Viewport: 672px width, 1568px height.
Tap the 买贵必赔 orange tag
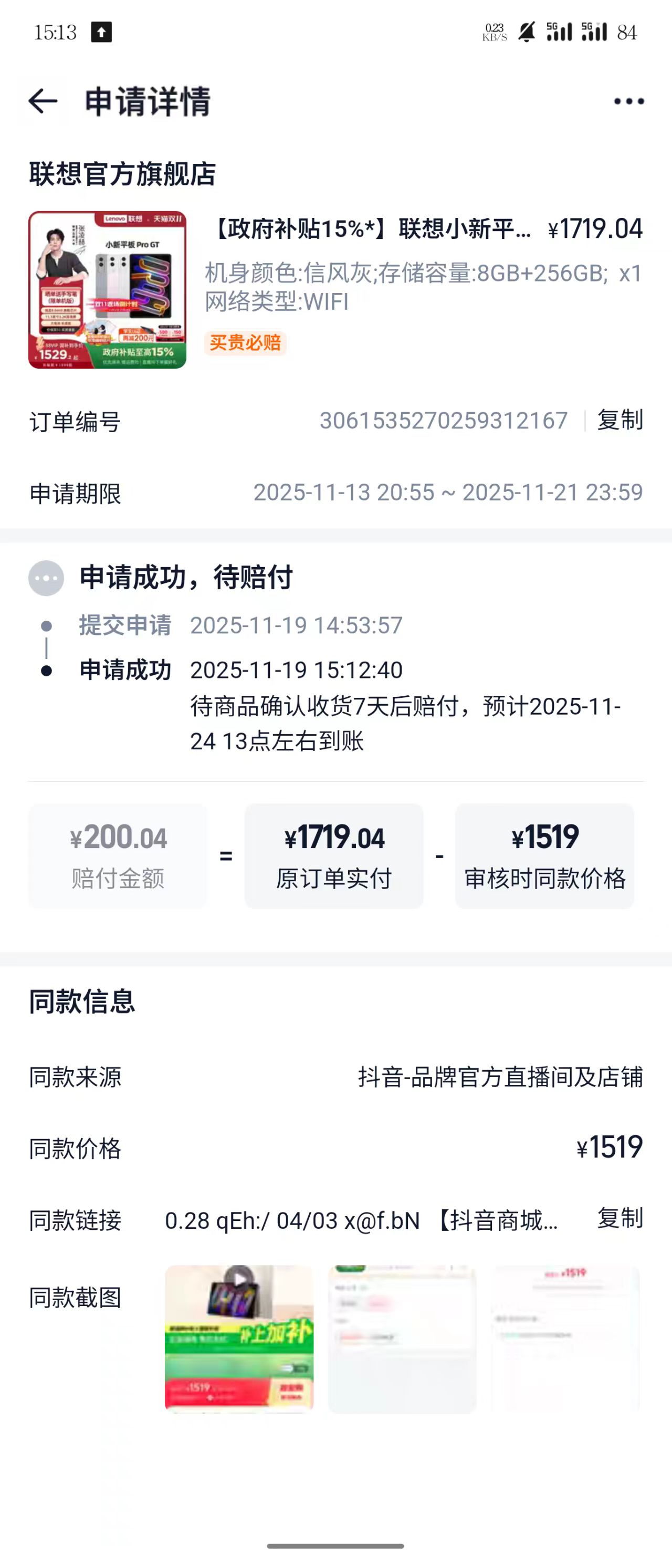pyautogui.click(x=245, y=344)
